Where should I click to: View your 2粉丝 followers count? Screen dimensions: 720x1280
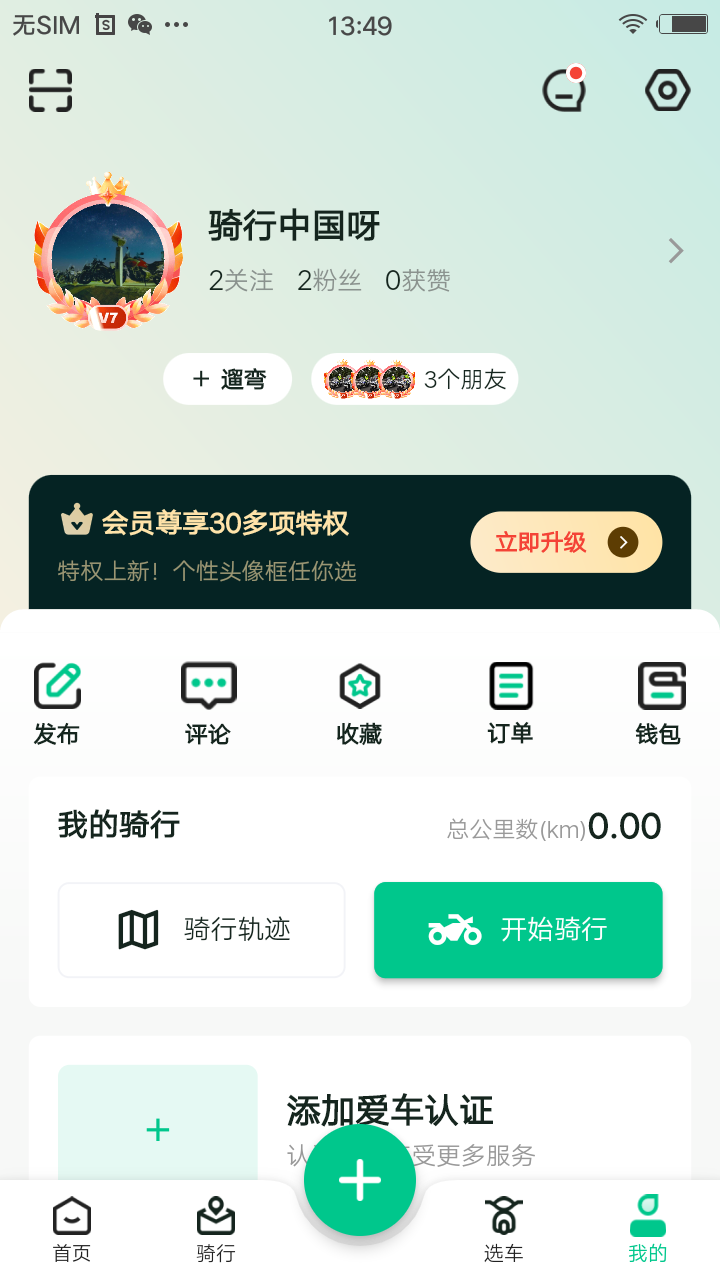pos(329,281)
